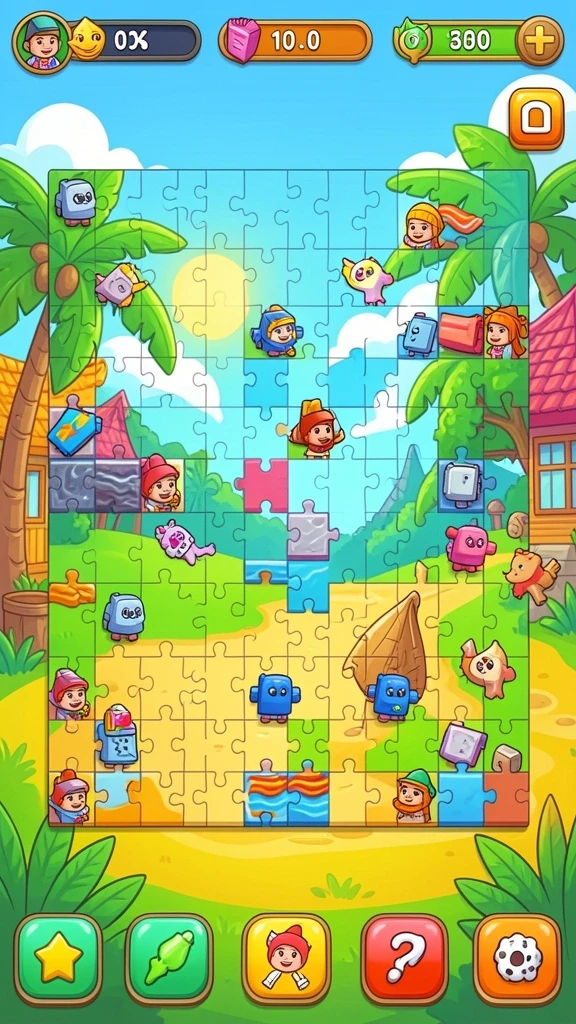
Task: Tap the green star button
Action: pos(58,958)
